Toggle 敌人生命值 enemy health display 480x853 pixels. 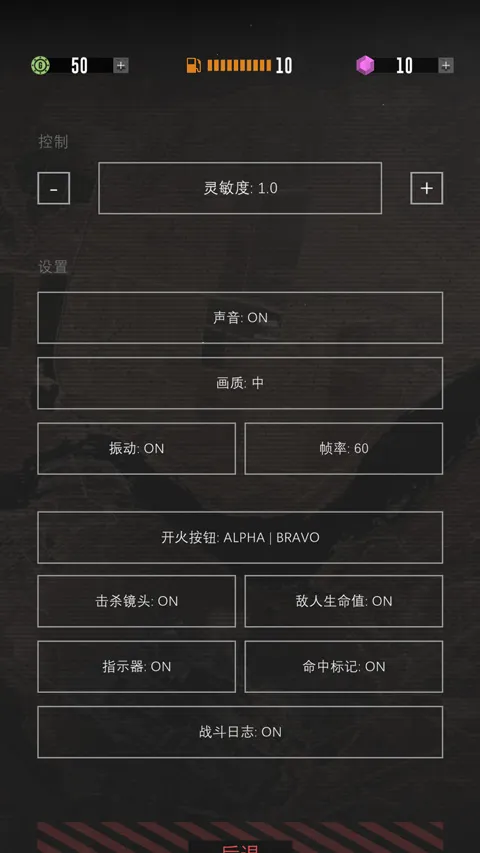[344, 601]
